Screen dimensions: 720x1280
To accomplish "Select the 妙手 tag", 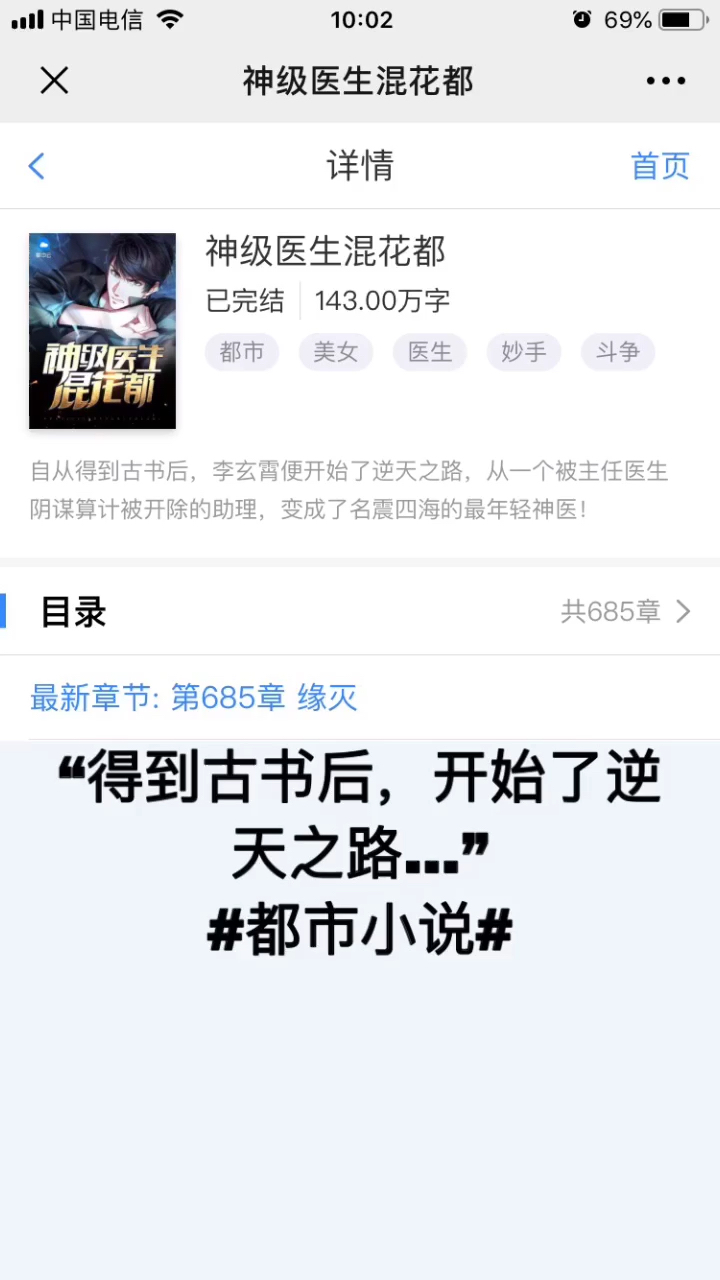I will pos(524,352).
